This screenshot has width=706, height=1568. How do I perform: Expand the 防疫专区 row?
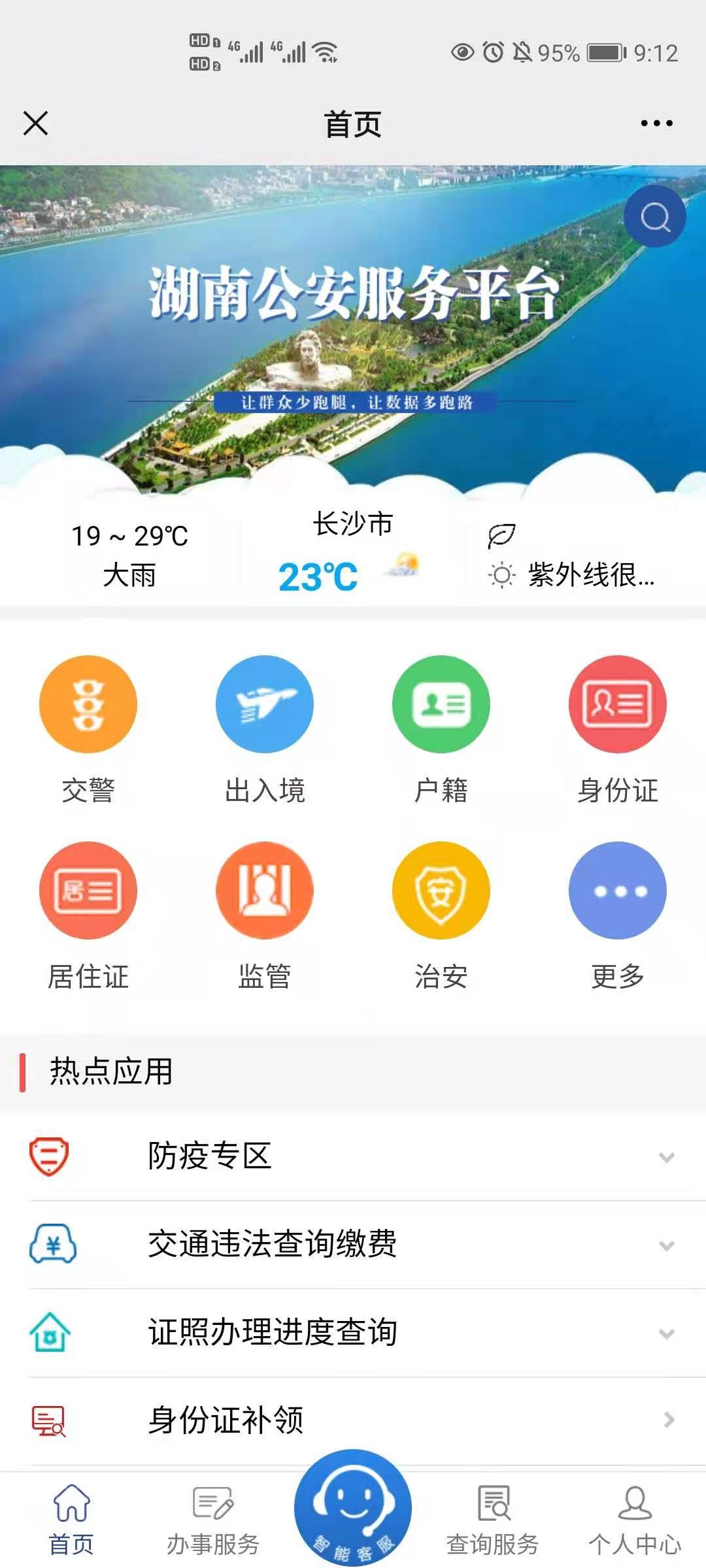tap(353, 1156)
